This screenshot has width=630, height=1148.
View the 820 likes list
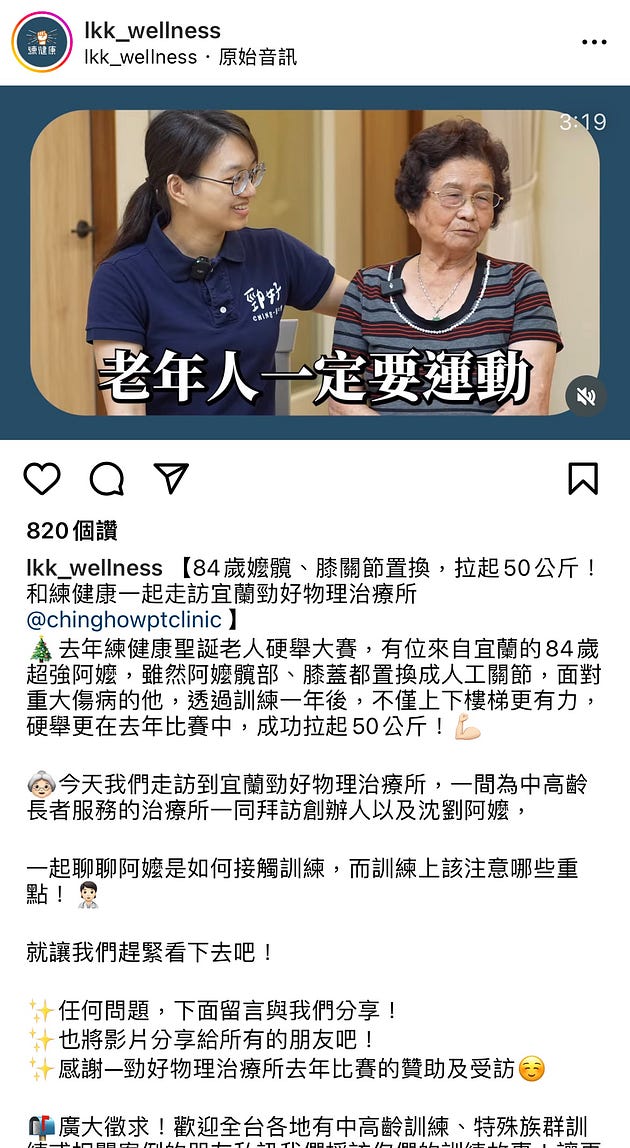click(x=72, y=531)
